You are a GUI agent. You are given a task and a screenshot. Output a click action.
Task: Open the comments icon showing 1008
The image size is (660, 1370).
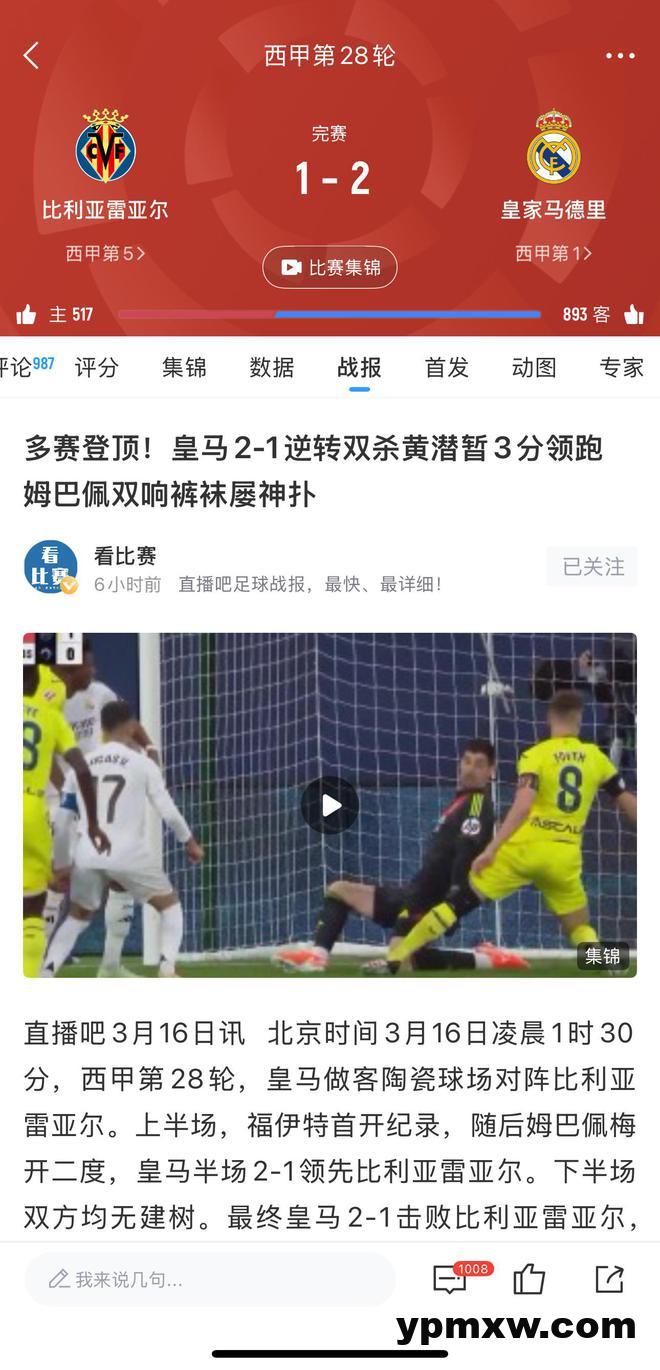point(452,1279)
